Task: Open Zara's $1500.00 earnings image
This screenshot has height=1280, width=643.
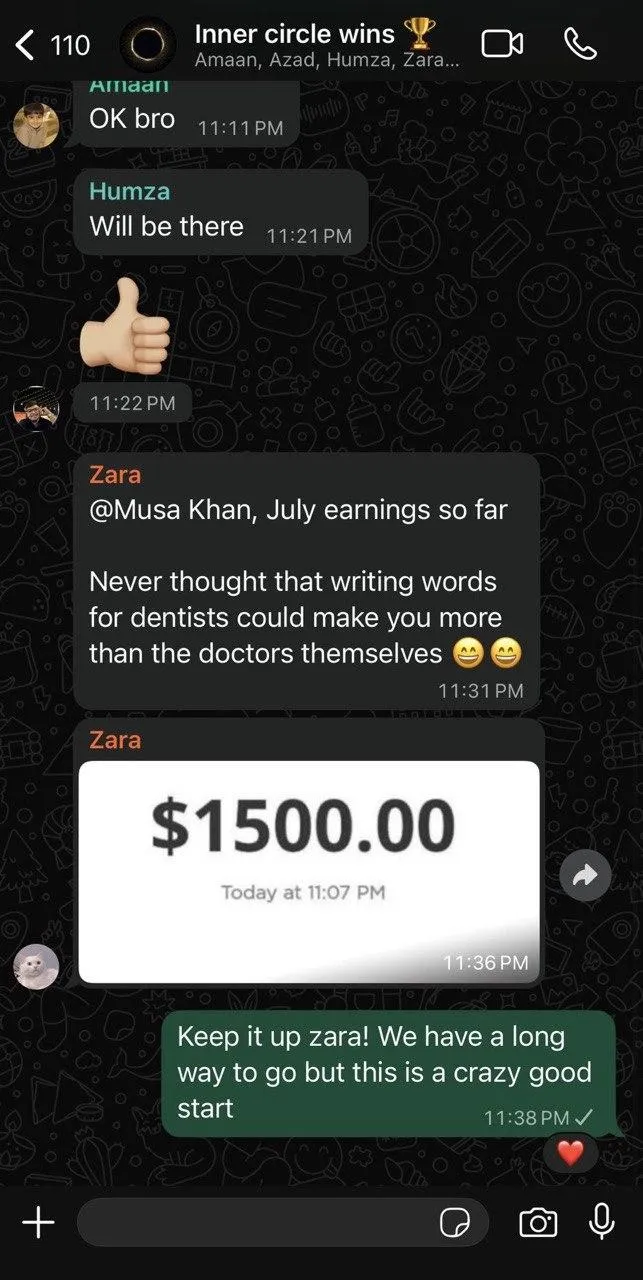Action: [308, 871]
